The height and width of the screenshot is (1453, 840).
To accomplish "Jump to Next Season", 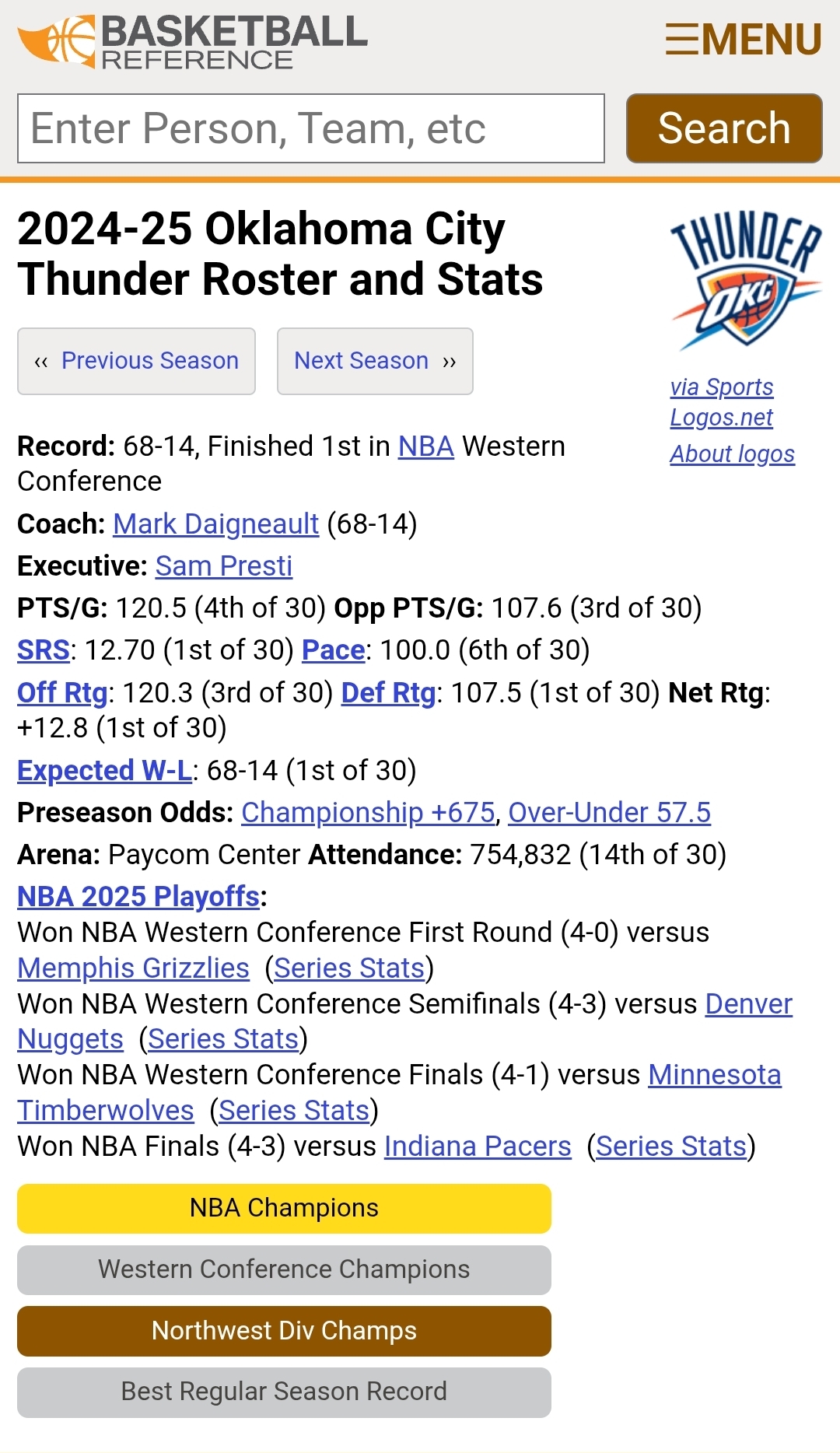I will (x=375, y=361).
